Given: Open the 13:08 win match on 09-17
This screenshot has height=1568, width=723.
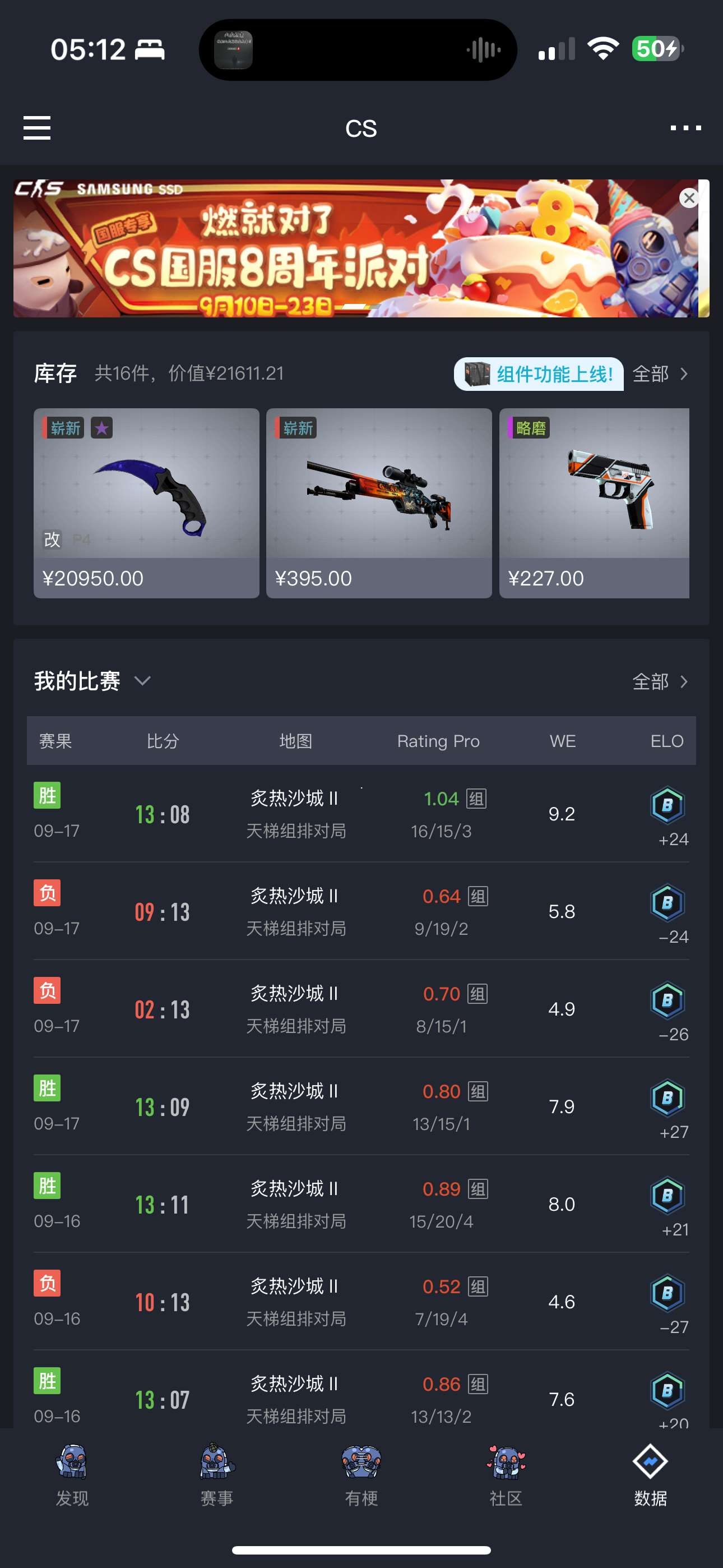Looking at the screenshot, I should [361, 814].
